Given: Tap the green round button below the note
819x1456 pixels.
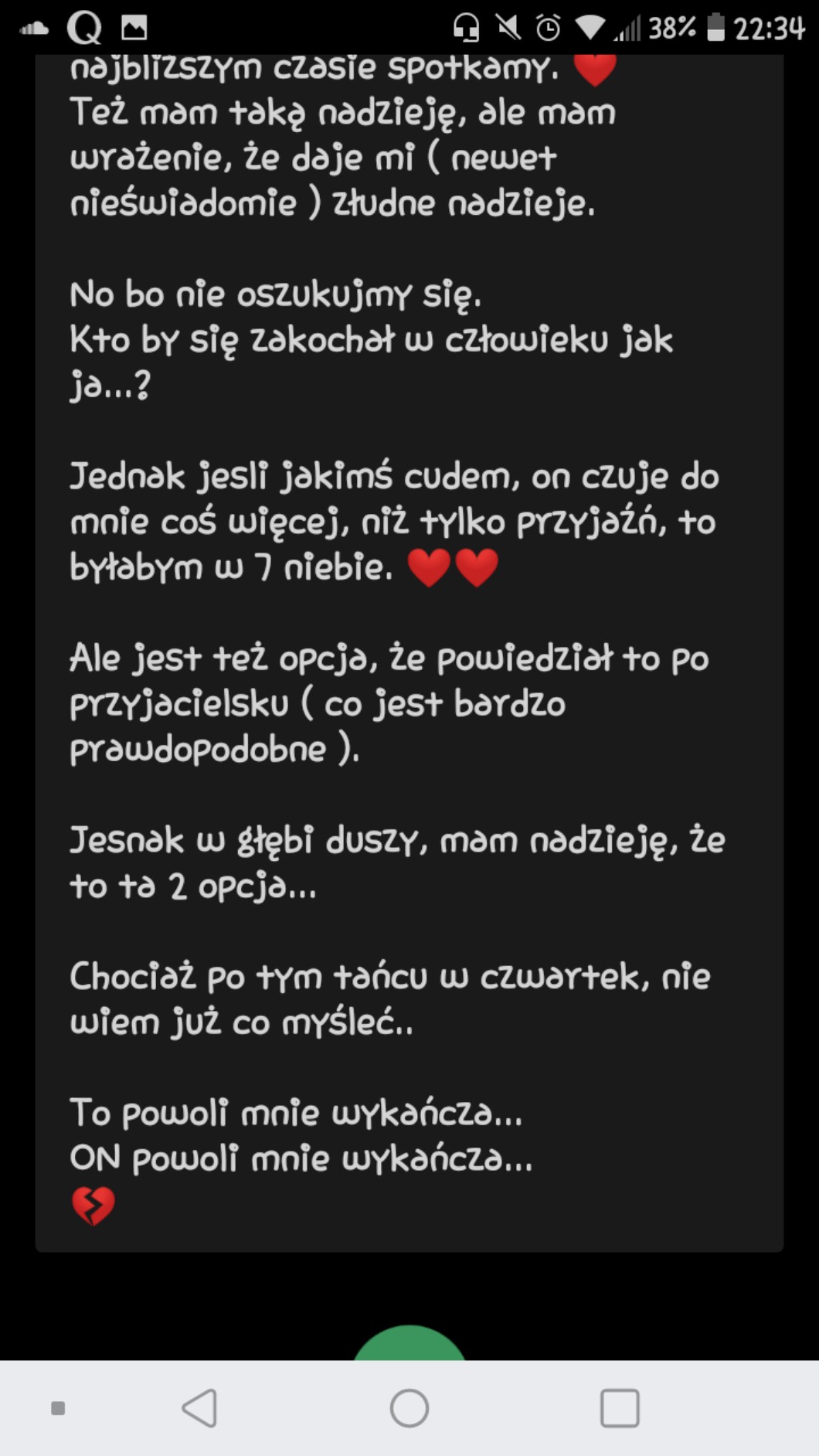Looking at the screenshot, I should click(x=409, y=1345).
